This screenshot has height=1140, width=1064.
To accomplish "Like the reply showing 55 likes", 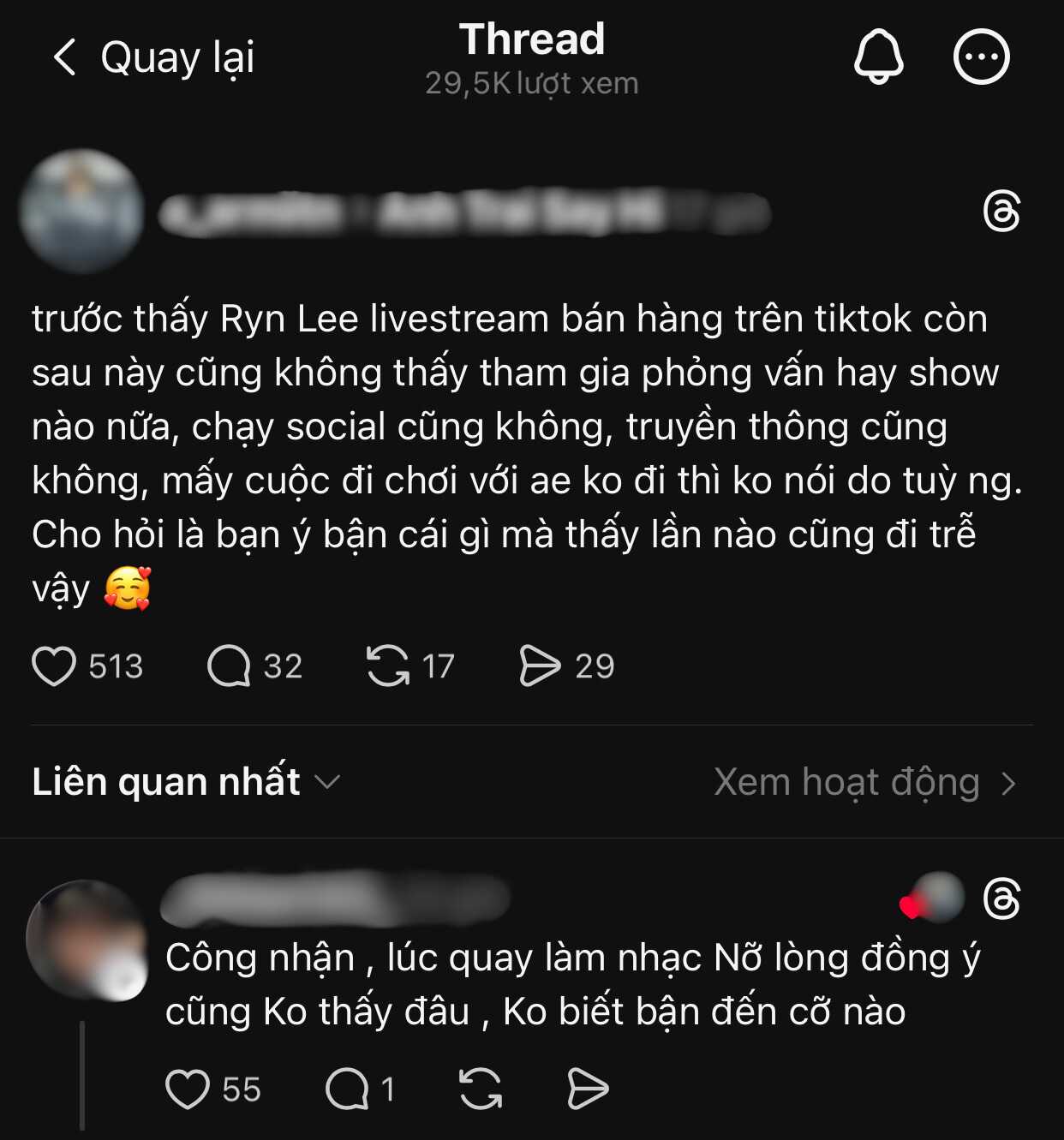I will 190,1089.
